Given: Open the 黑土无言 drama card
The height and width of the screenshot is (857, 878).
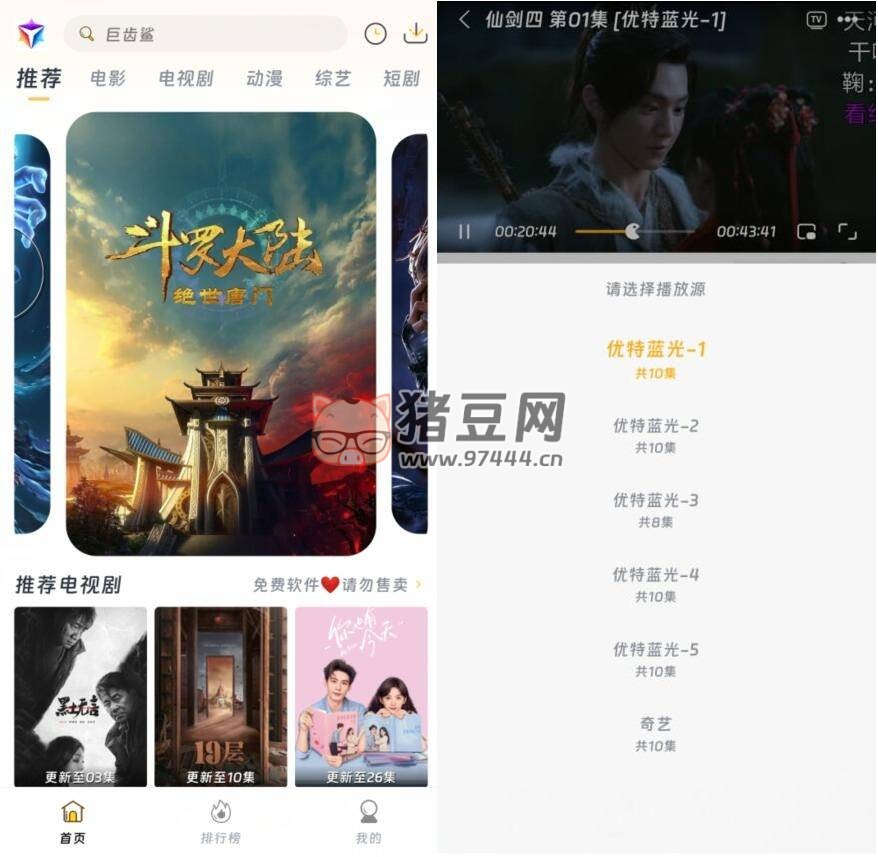Looking at the screenshot, I should (80, 696).
